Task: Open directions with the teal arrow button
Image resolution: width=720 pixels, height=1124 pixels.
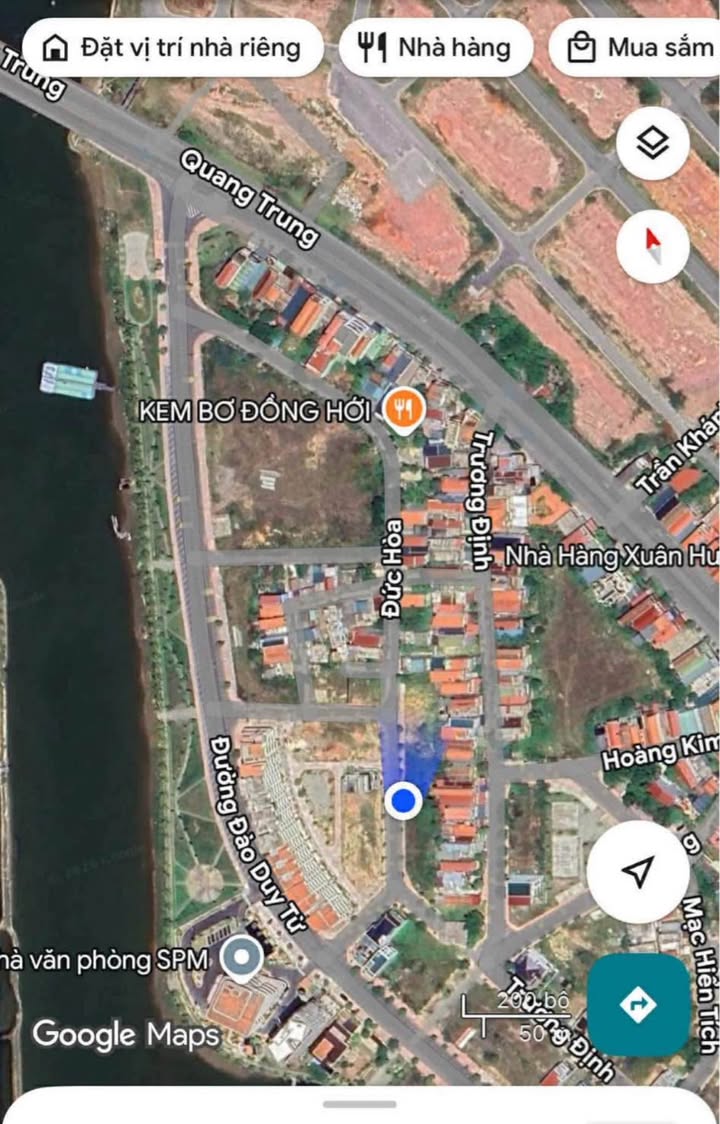Action: click(638, 1003)
